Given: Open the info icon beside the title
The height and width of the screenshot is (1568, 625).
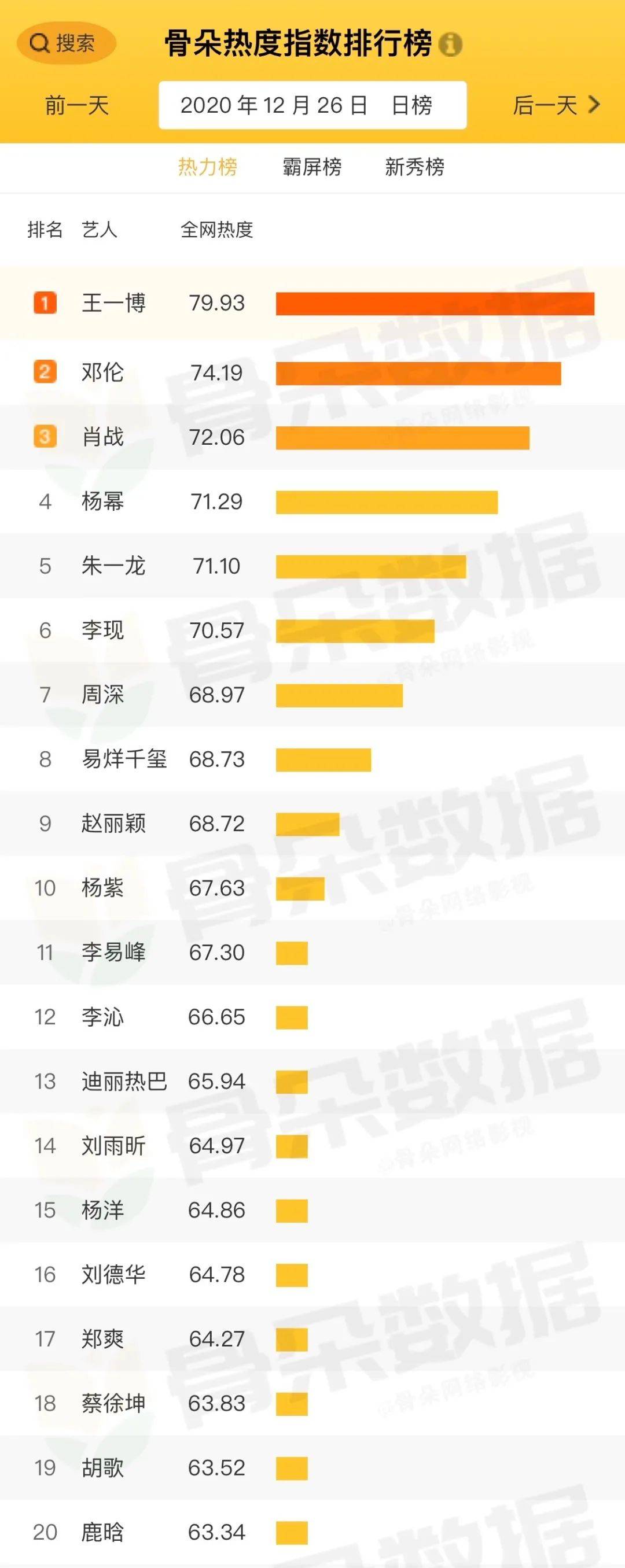Looking at the screenshot, I should tap(450, 45).
